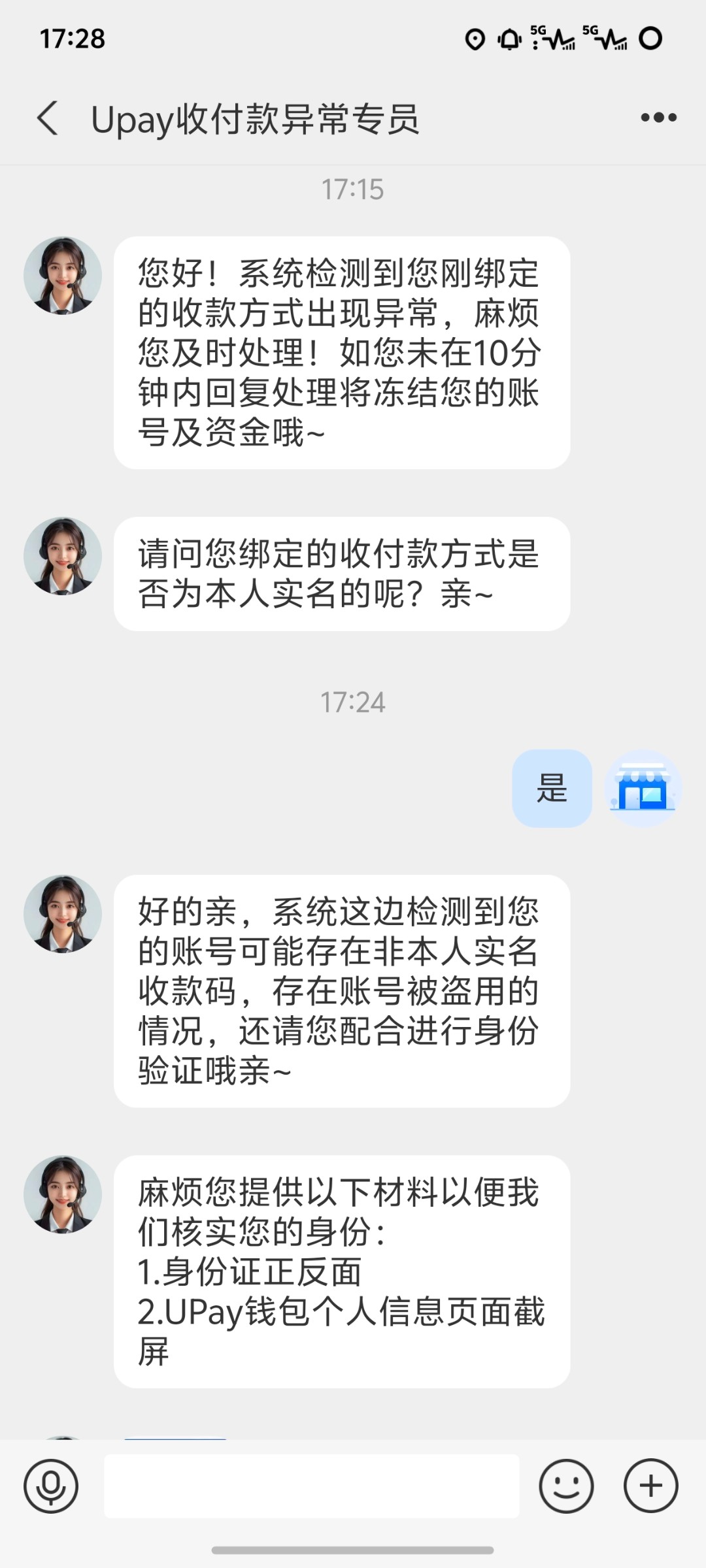The width and height of the screenshot is (706, 1568).
Task: Open the emoji picker
Action: point(566,1486)
